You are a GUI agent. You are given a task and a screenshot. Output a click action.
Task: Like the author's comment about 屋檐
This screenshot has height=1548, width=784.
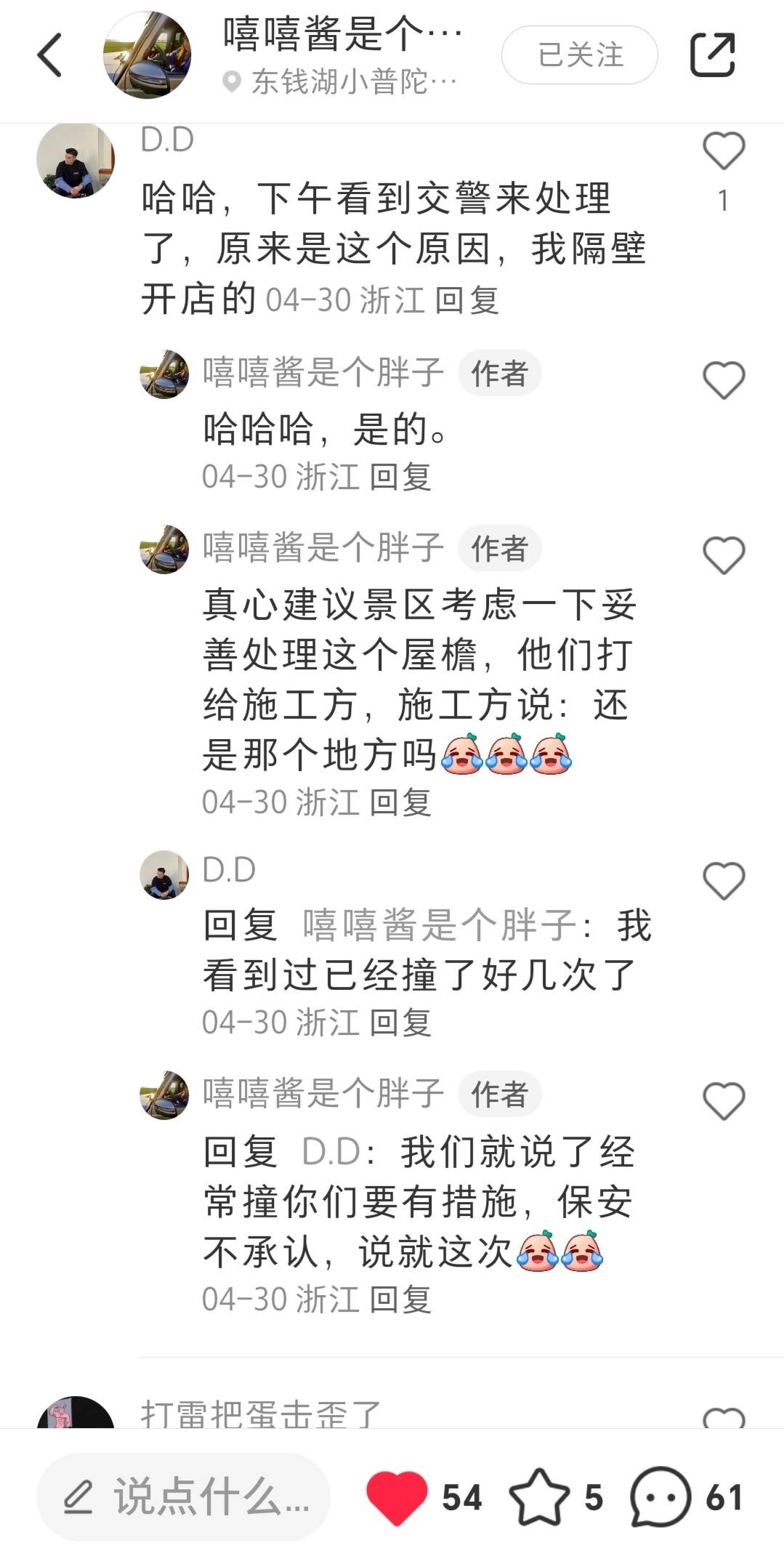click(724, 556)
